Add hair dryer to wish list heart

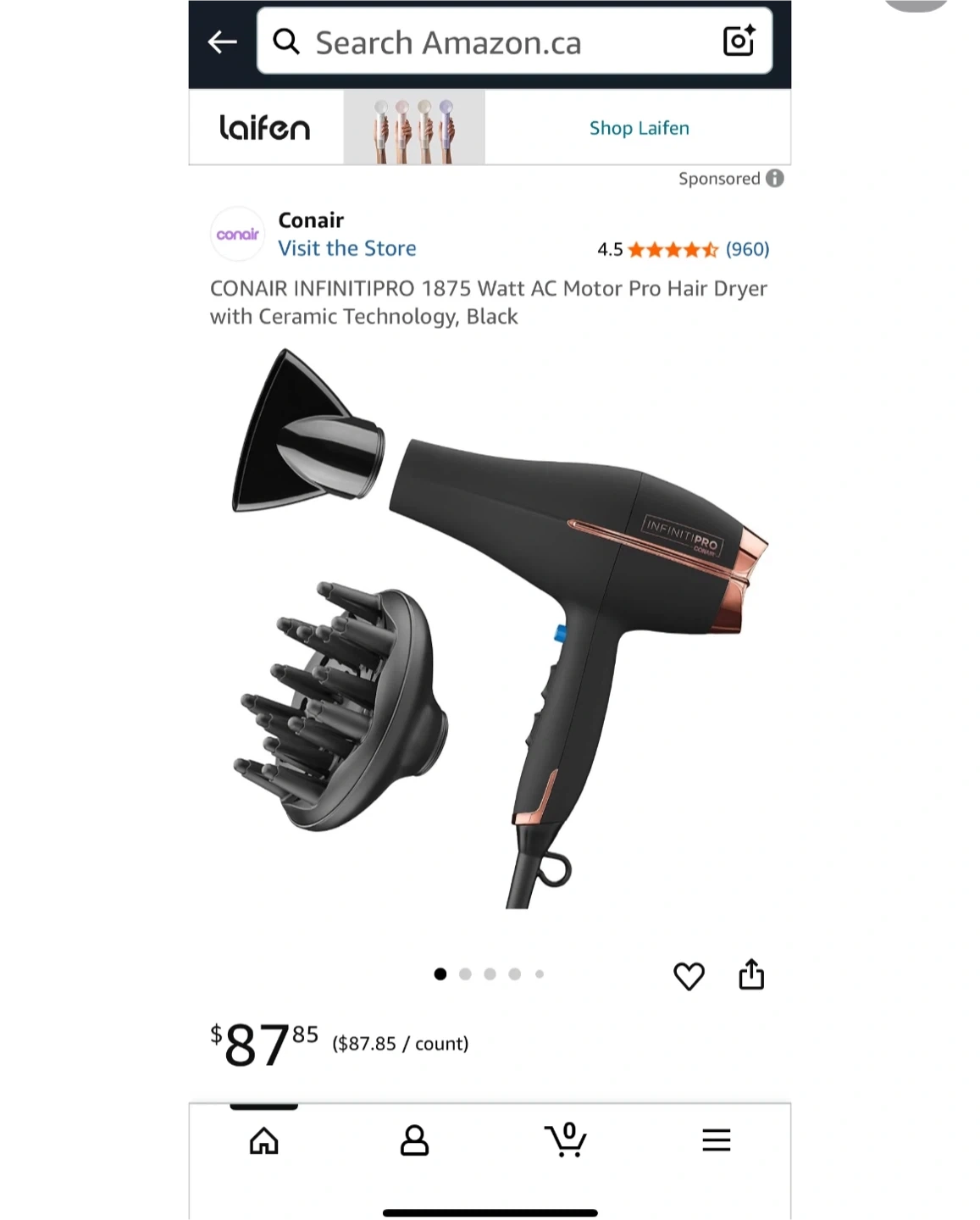(x=689, y=976)
